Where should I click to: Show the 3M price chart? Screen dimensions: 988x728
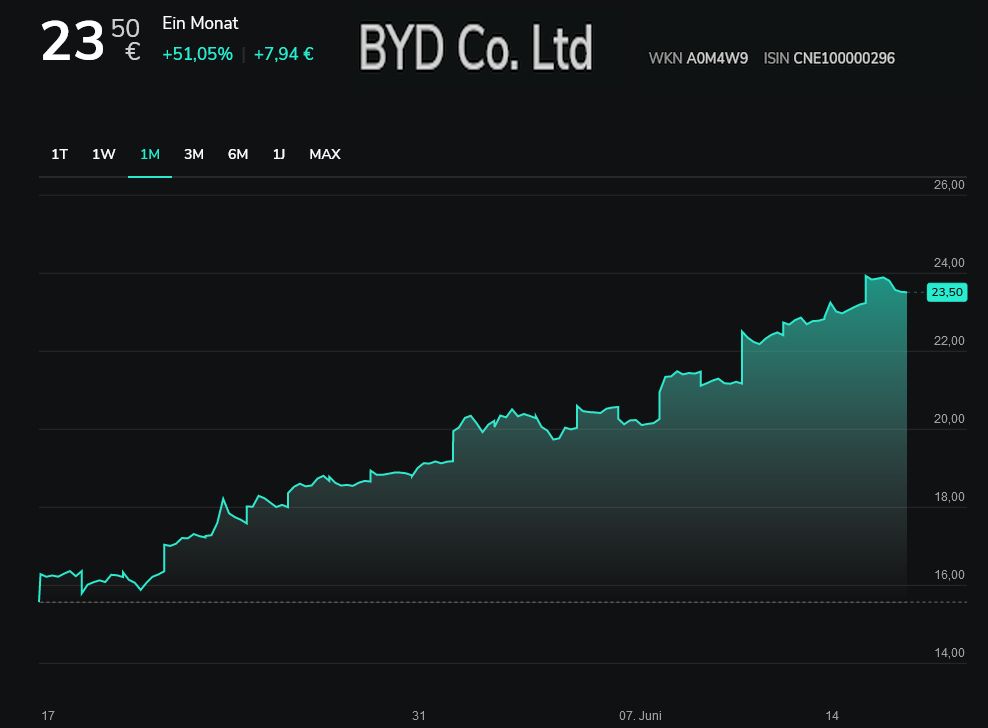point(194,154)
